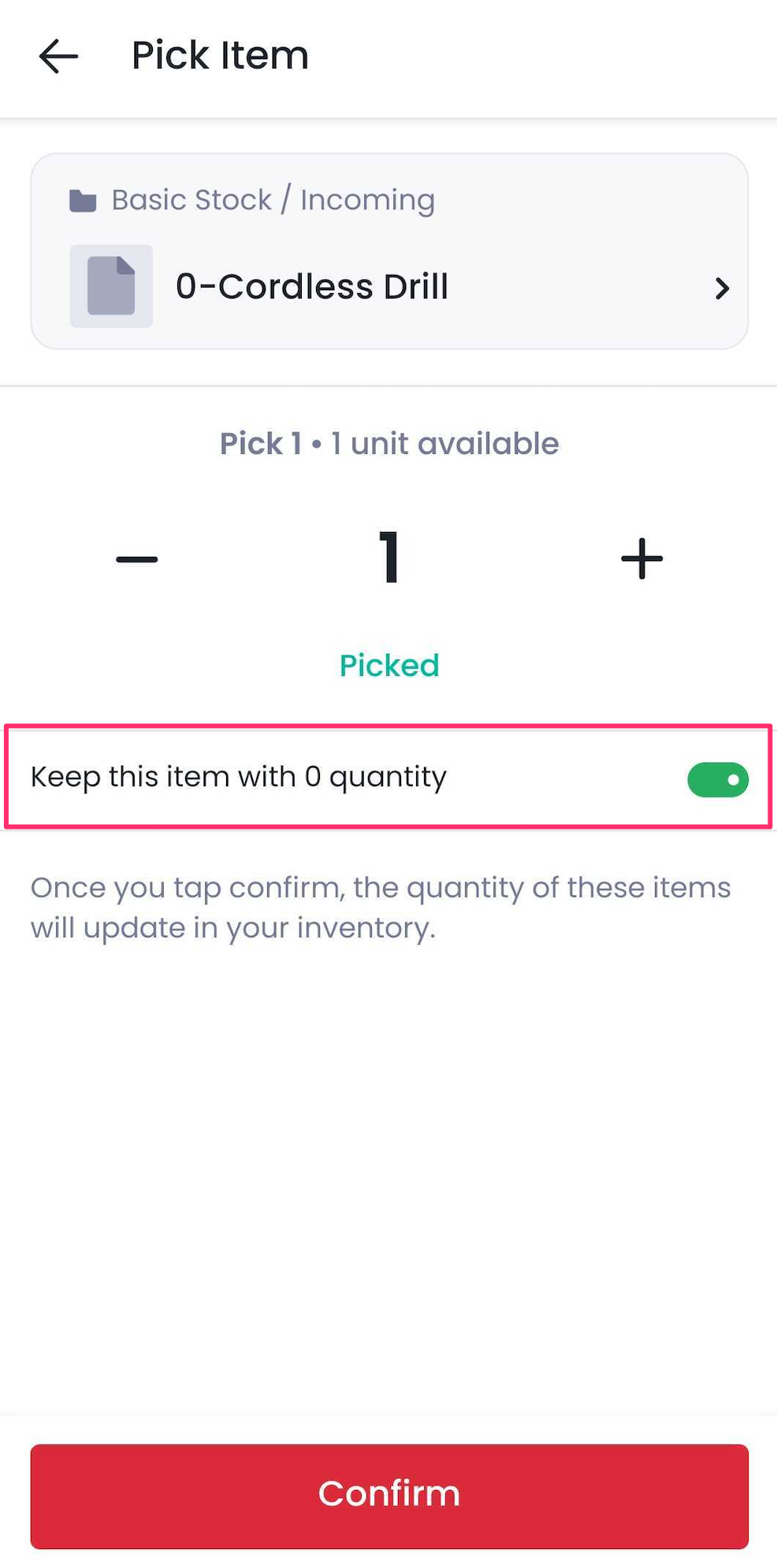Disable Keep this item with 0 quantity
The height and width of the screenshot is (1568, 777).
point(717,780)
